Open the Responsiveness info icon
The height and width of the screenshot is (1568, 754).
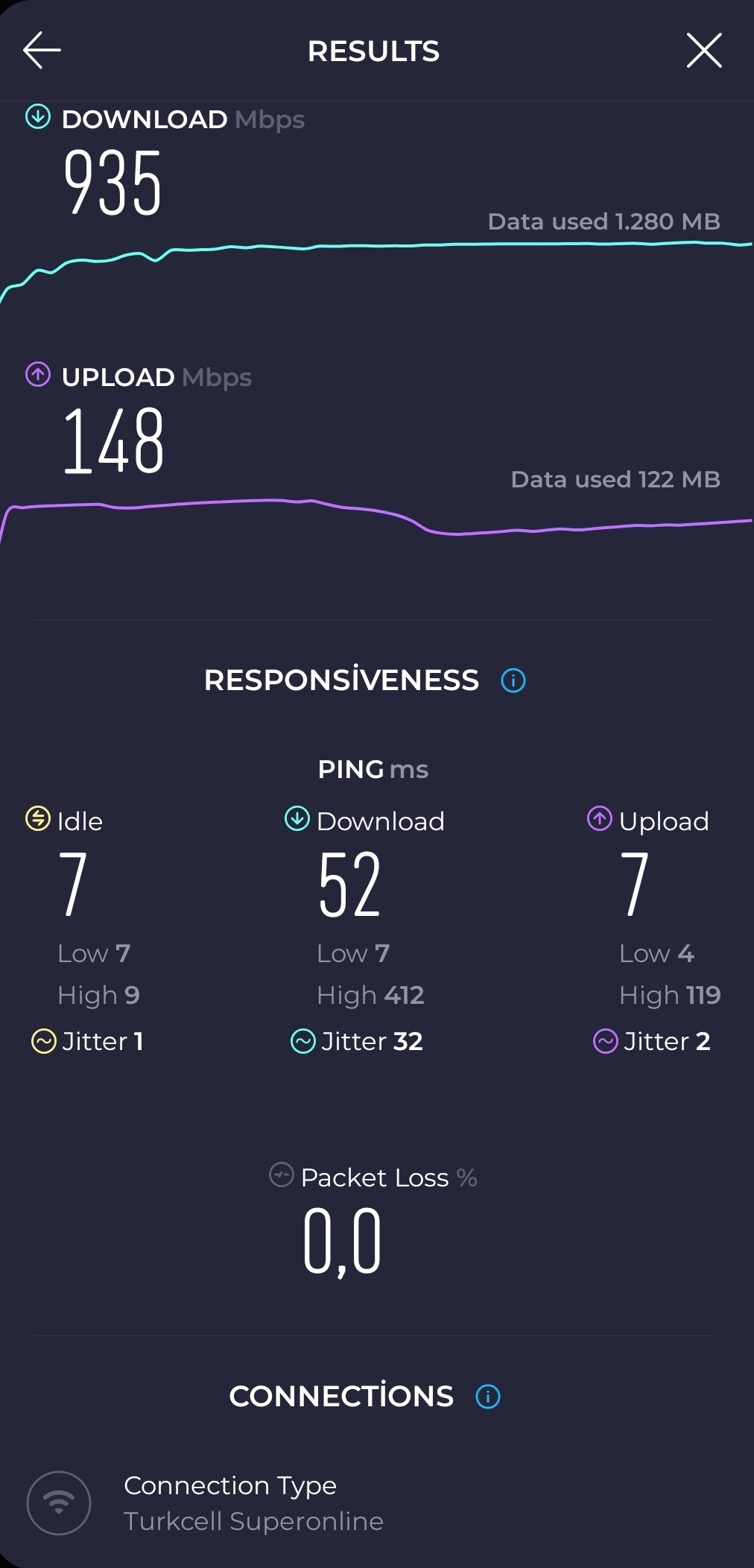513,680
